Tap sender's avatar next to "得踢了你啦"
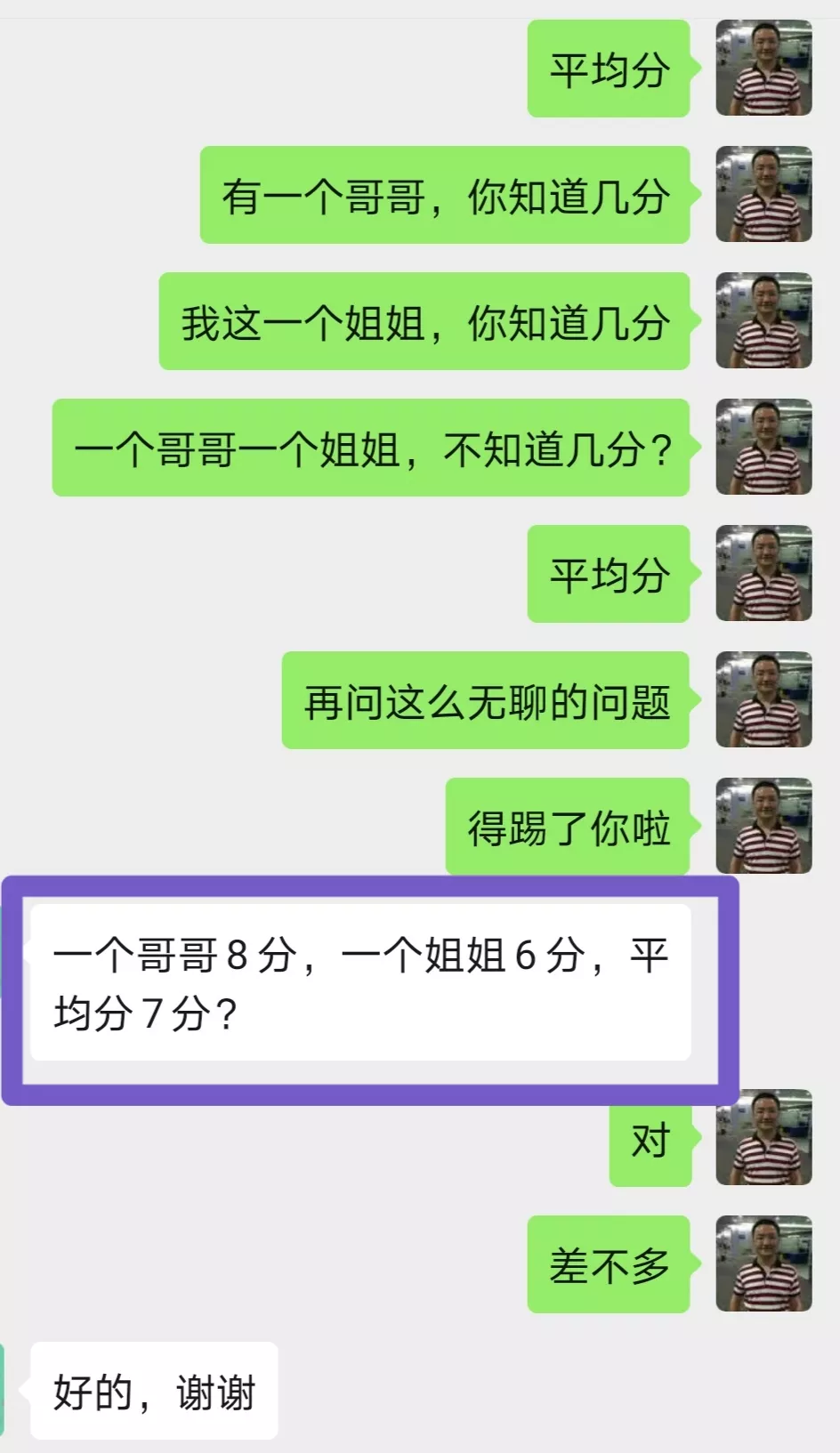This screenshot has width=840, height=1453. coord(763,826)
